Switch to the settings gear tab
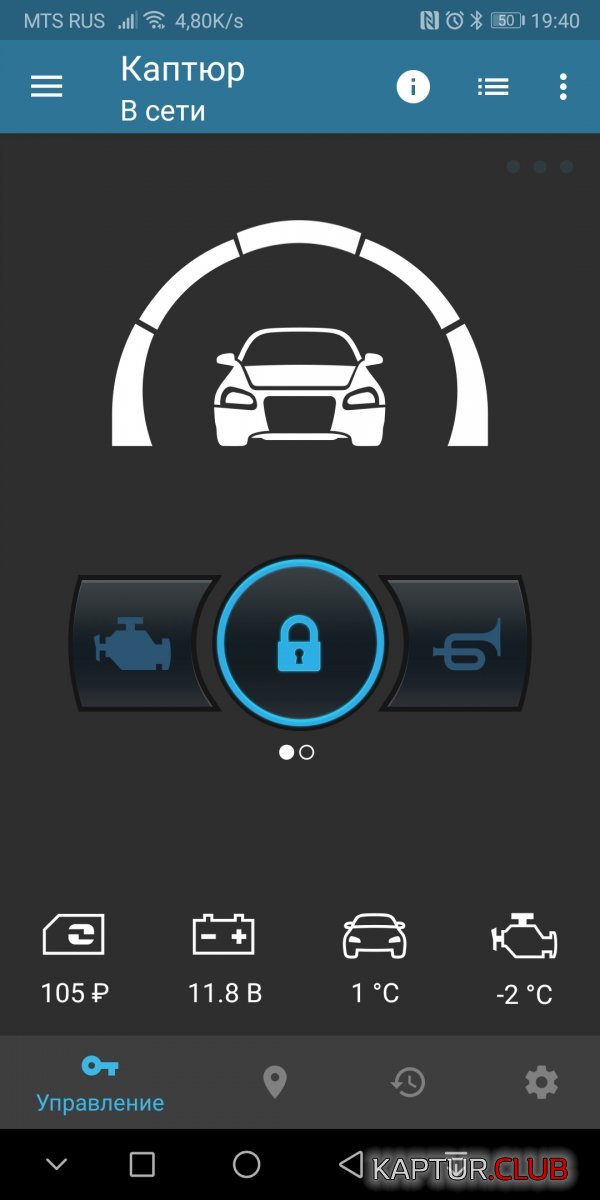Viewport: 600px width, 1200px height. [541, 1082]
